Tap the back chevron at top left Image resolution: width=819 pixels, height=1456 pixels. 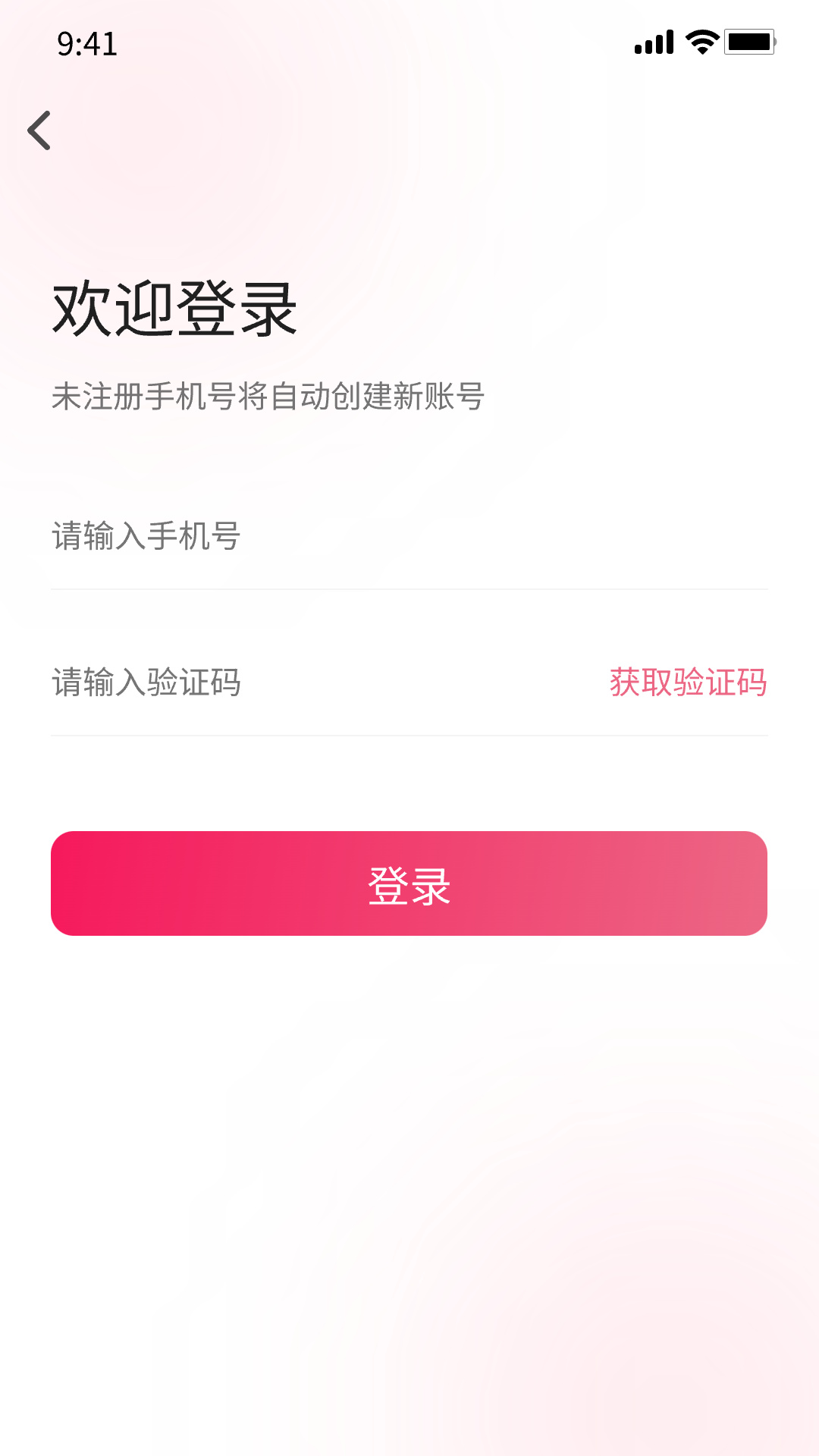click(39, 130)
